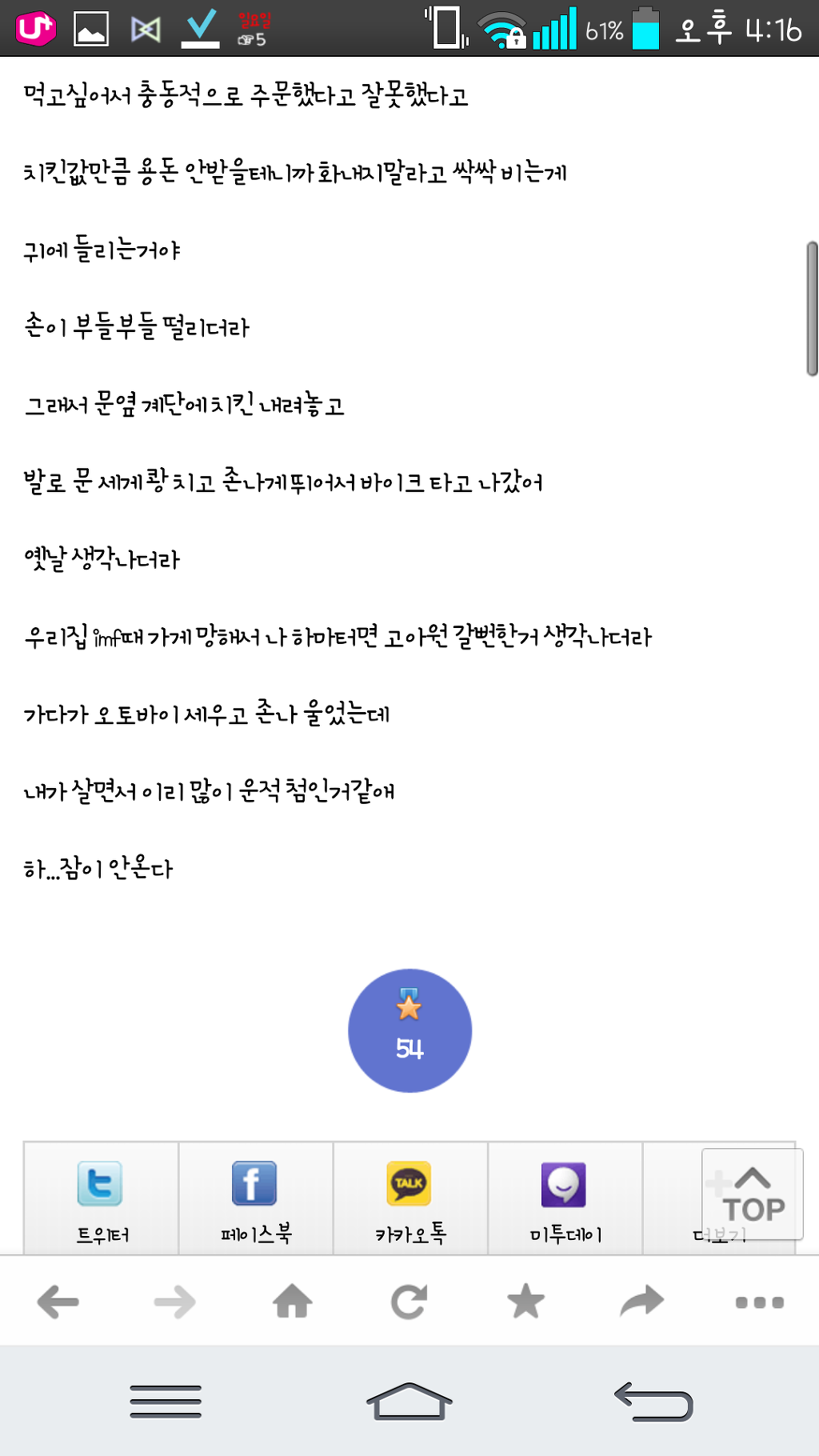This screenshot has width=819, height=1456.
Task: Share this page via the arrow icon
Action: coord(642,1302)
